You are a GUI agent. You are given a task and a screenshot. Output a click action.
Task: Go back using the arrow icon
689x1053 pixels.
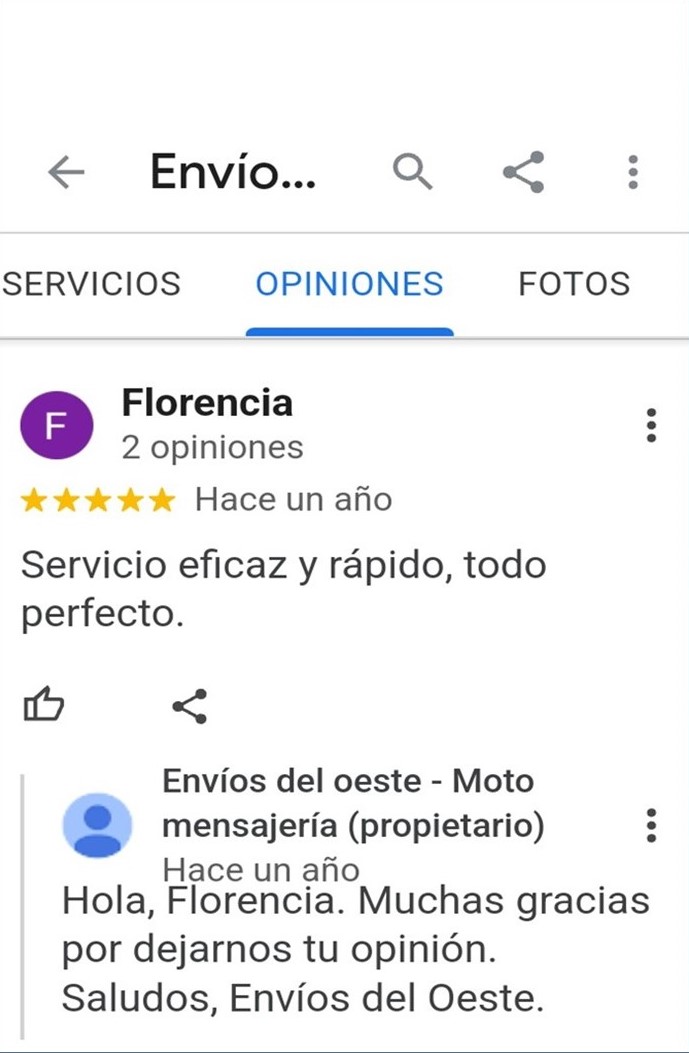click(x=66, y=173)
